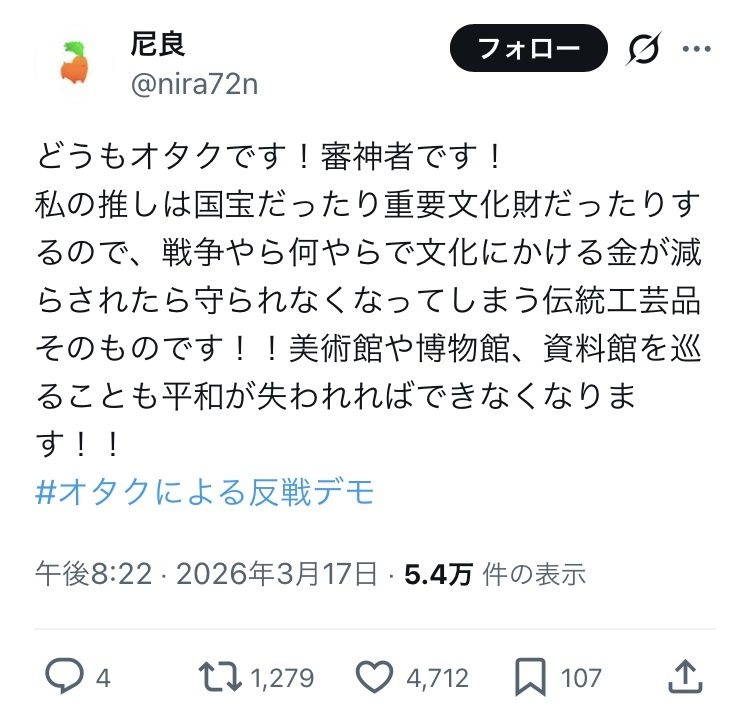Open 尼良's profile avatar
750x720 pixels.
click(x=72, y=68)
